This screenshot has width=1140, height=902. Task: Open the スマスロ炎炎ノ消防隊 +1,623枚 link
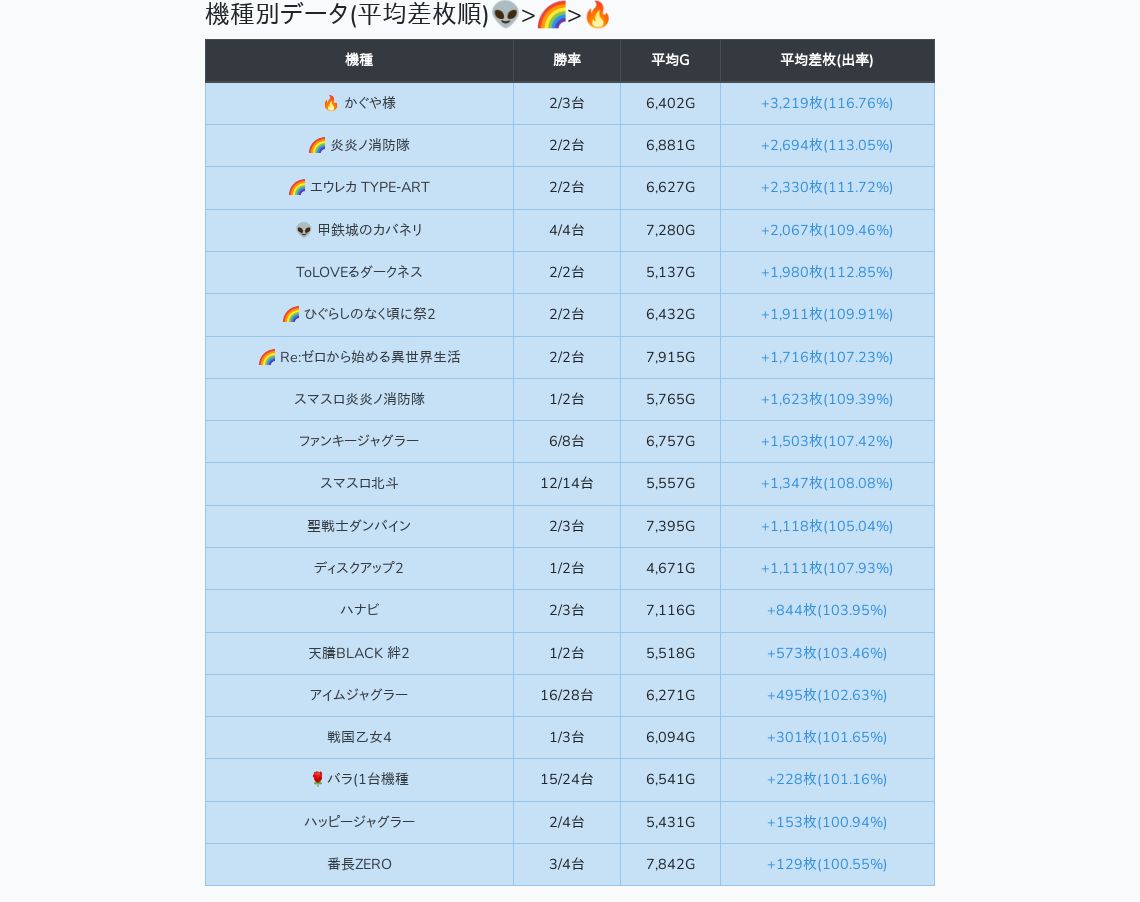[826, 399]
